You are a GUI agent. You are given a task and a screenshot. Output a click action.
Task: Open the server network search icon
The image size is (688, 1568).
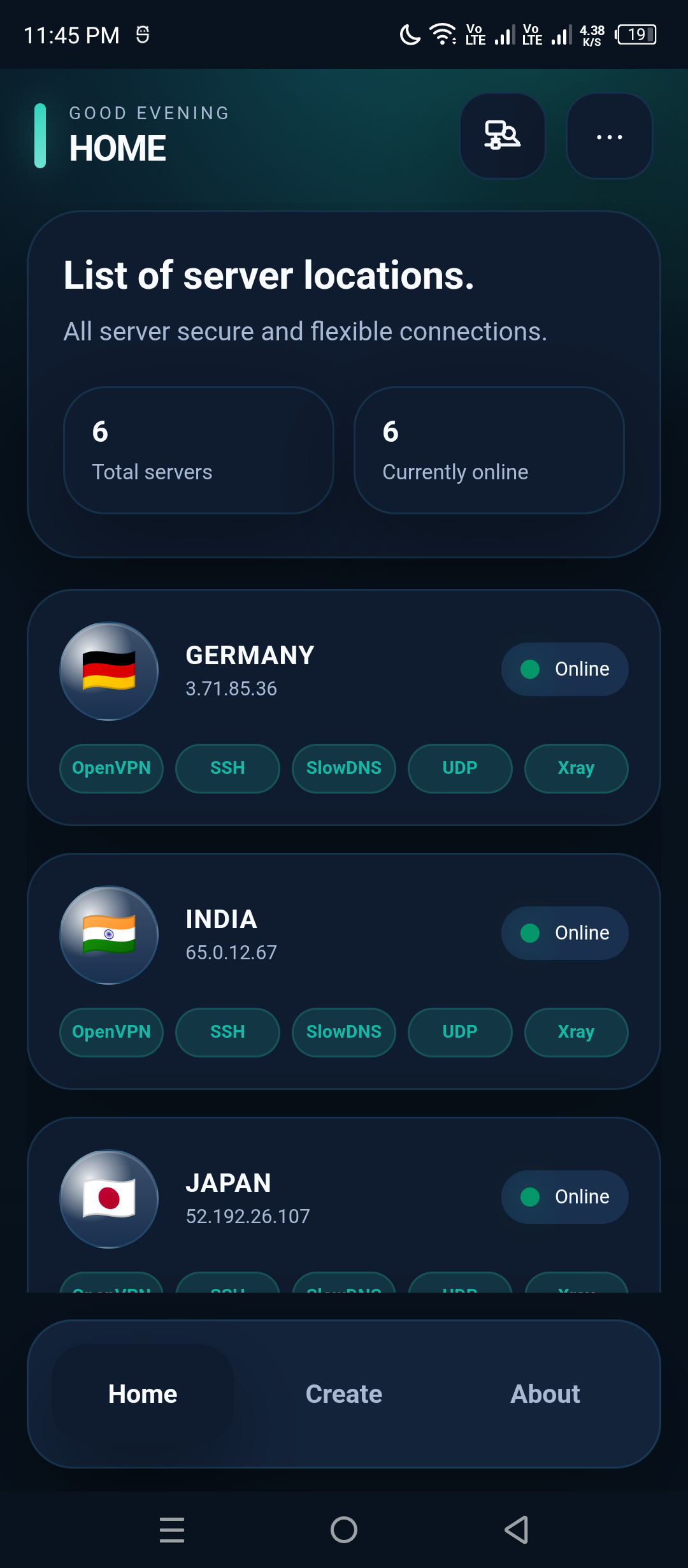point(503,136)
